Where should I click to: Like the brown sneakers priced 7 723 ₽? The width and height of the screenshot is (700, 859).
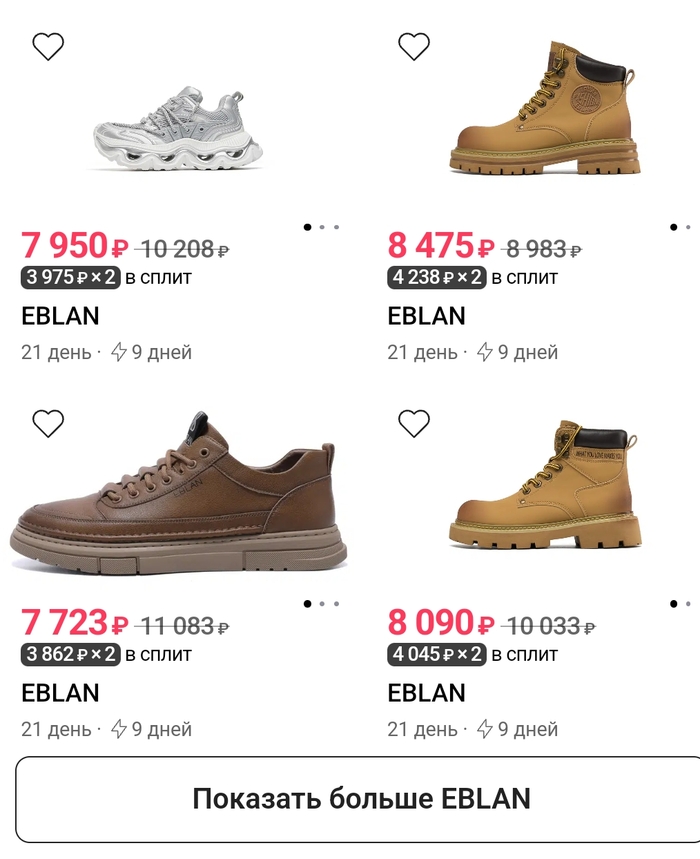48,424
